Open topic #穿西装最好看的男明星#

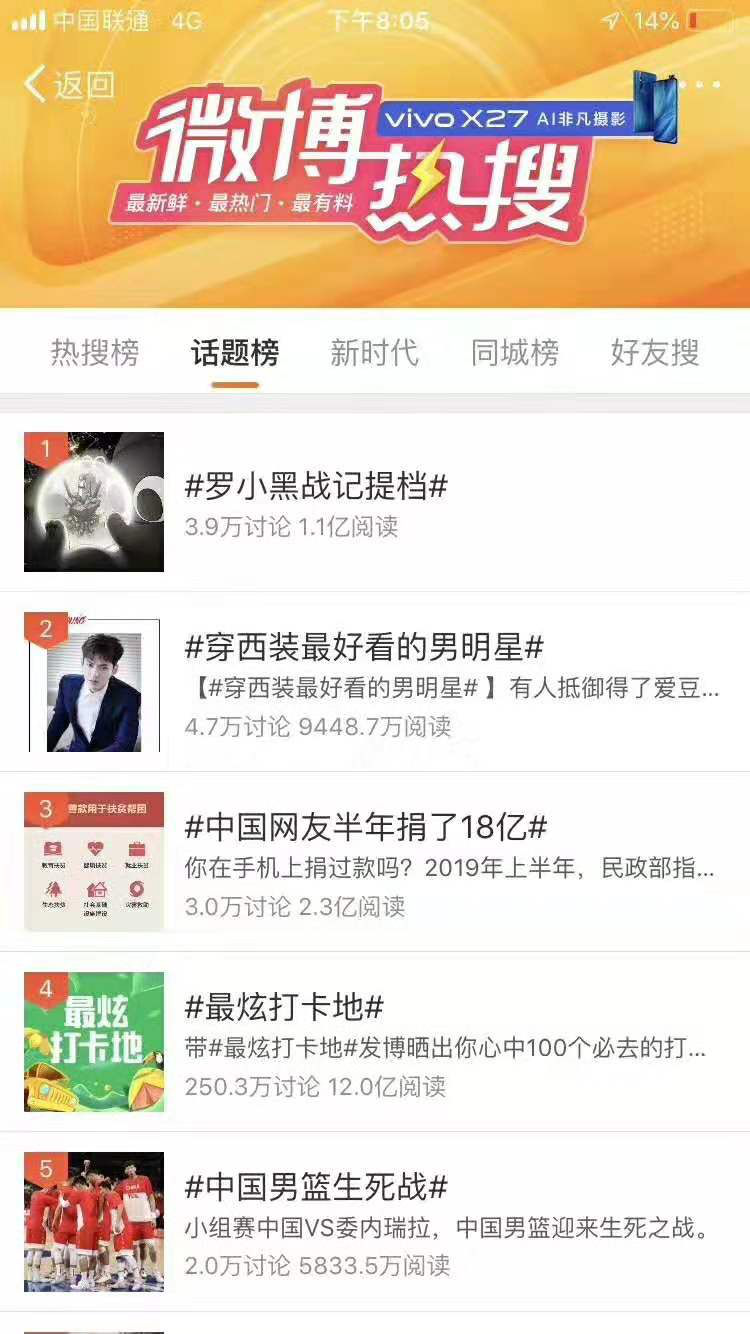(x=364, y=648)
